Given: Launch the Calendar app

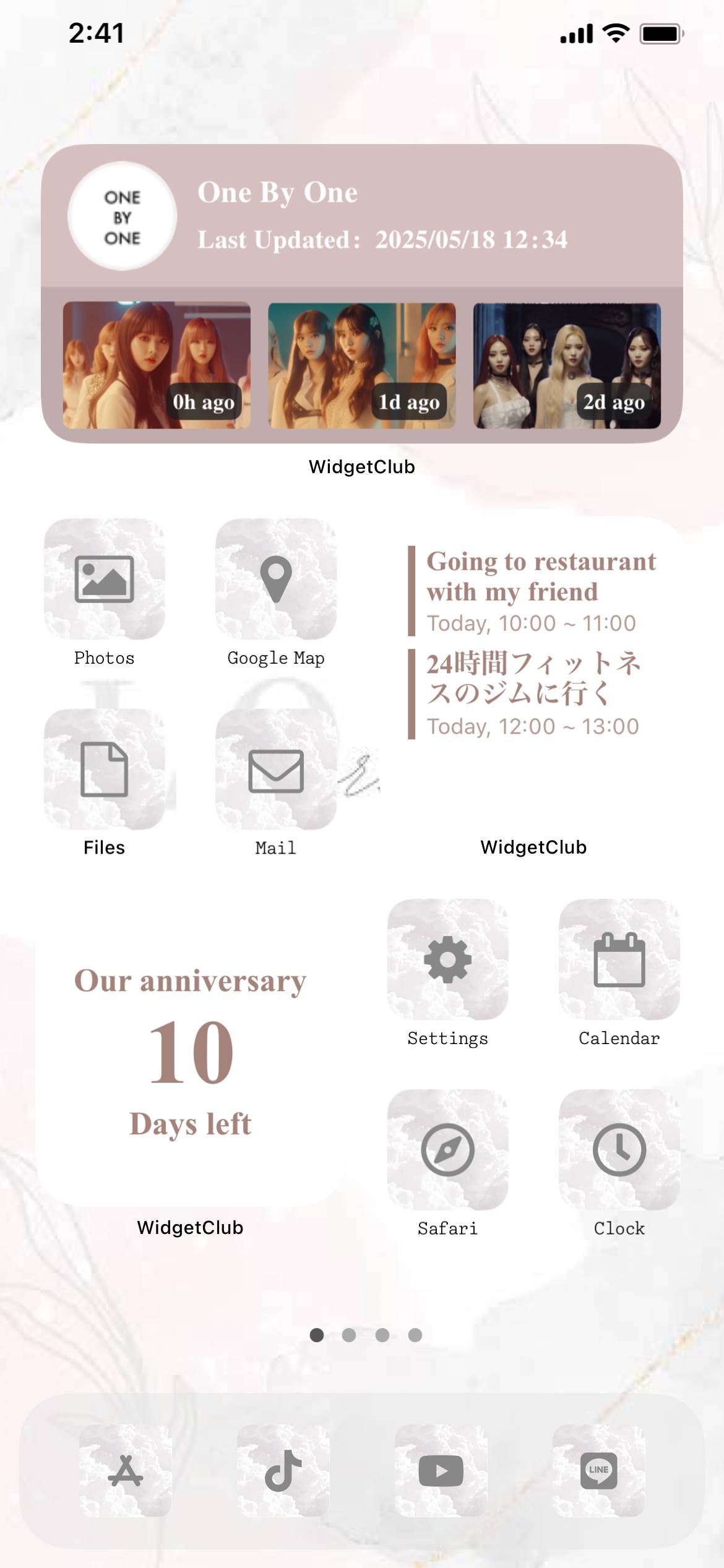Looking at the screenshot, I should pos(619,959).
